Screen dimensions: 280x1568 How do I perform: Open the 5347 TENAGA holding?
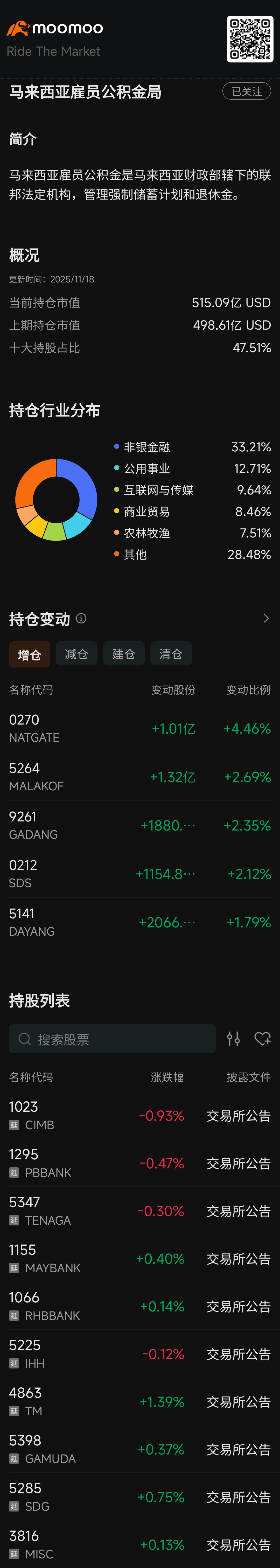140,1211
